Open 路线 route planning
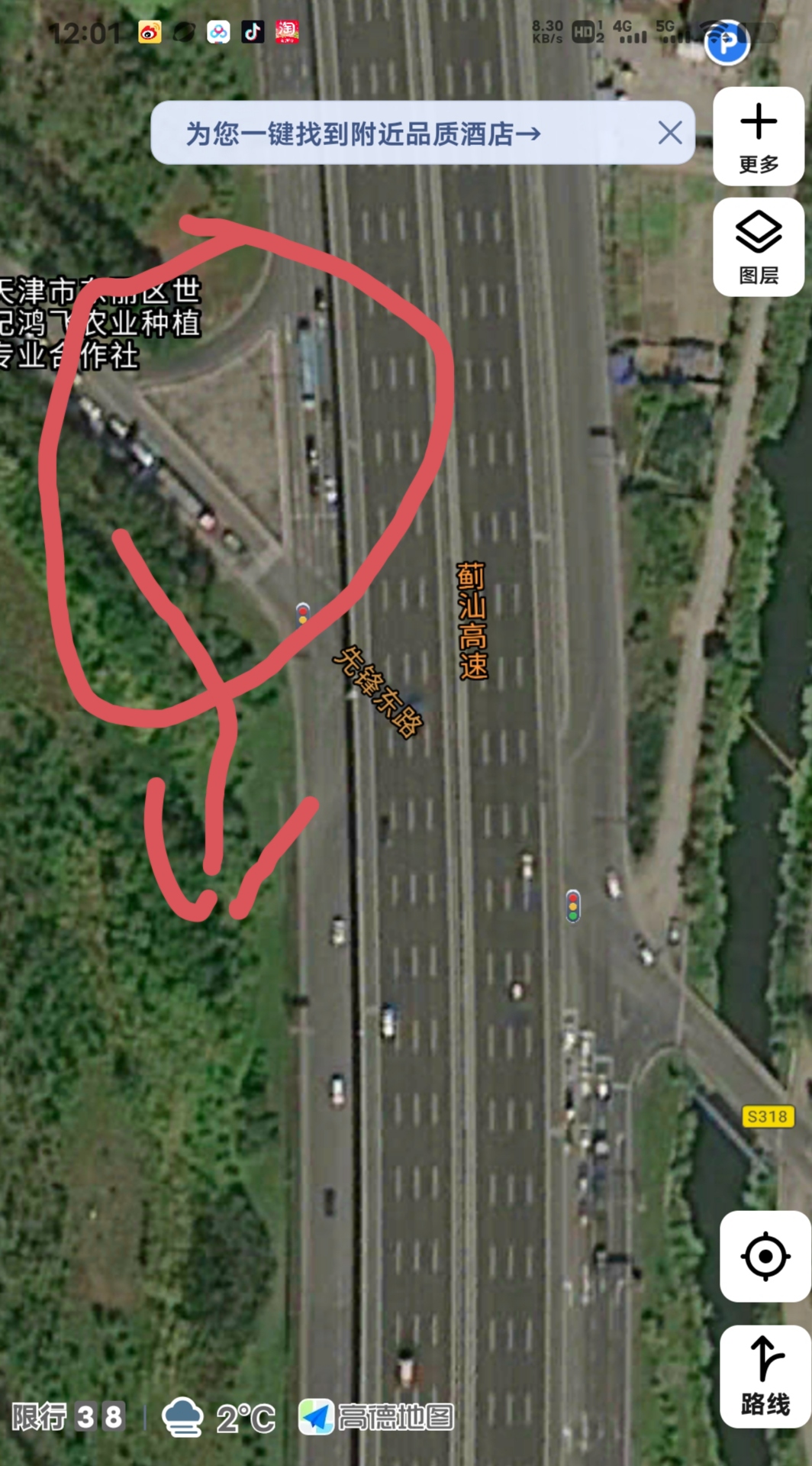Screen dimensions: 812x1466 tap(765, 1377)
